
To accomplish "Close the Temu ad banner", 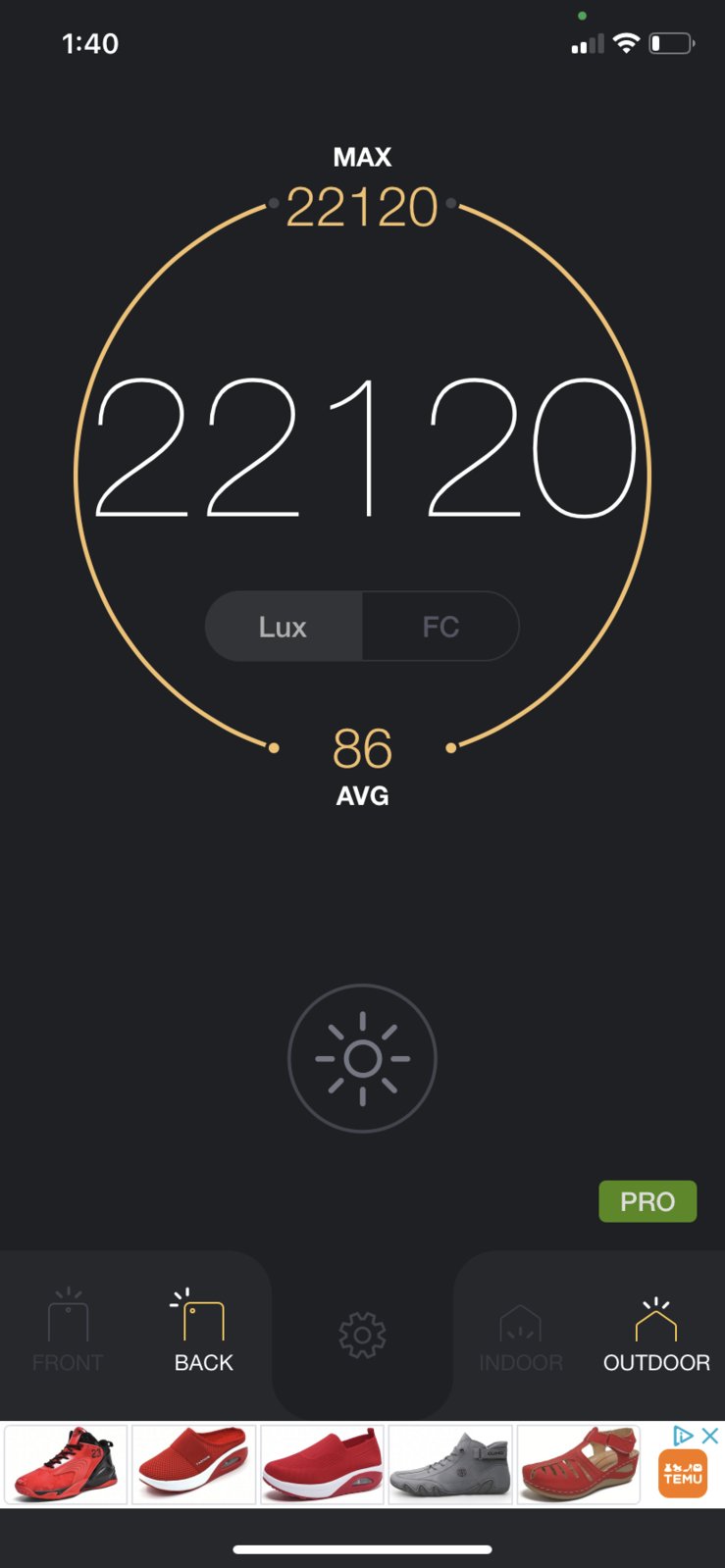I will pos(710,1436).
